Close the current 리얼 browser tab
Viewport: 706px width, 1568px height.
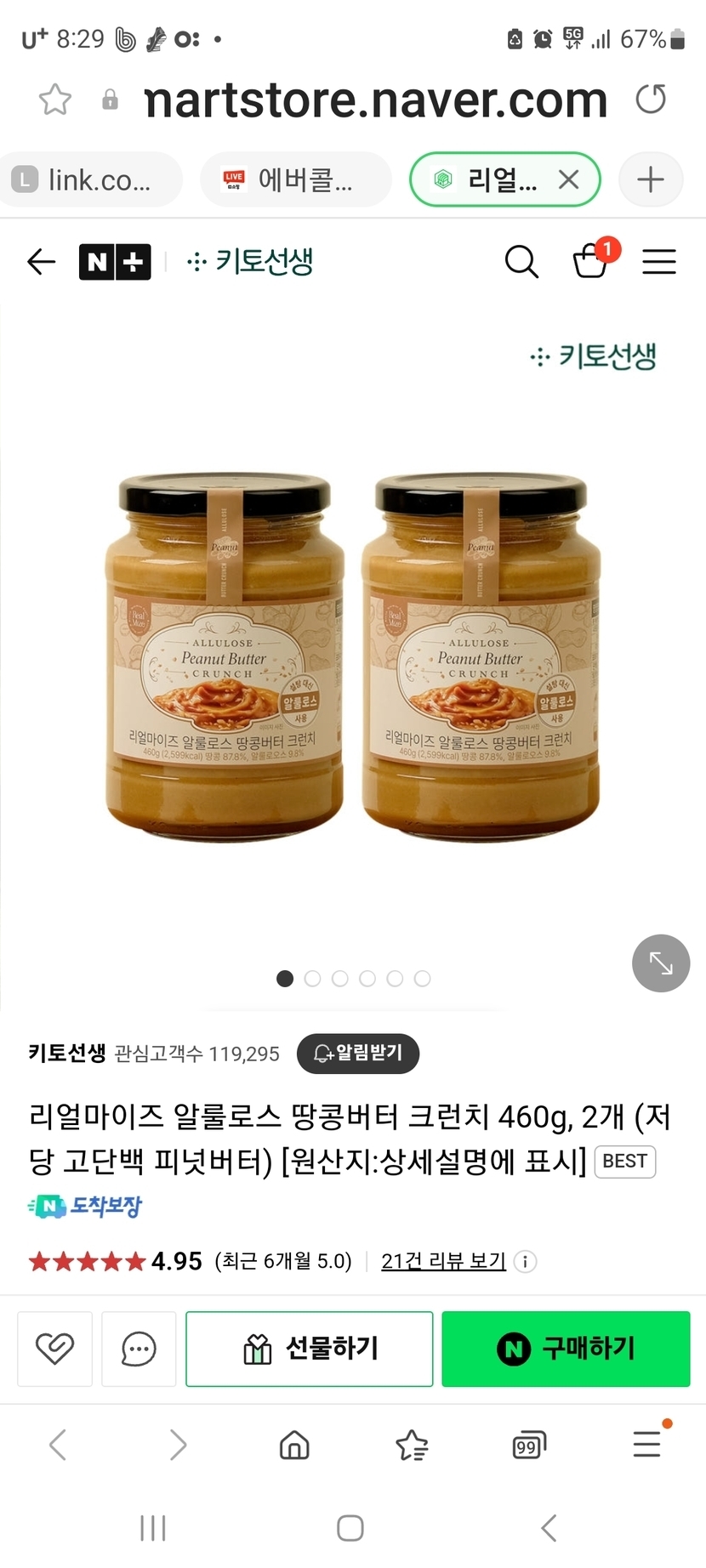coord(568,179)
